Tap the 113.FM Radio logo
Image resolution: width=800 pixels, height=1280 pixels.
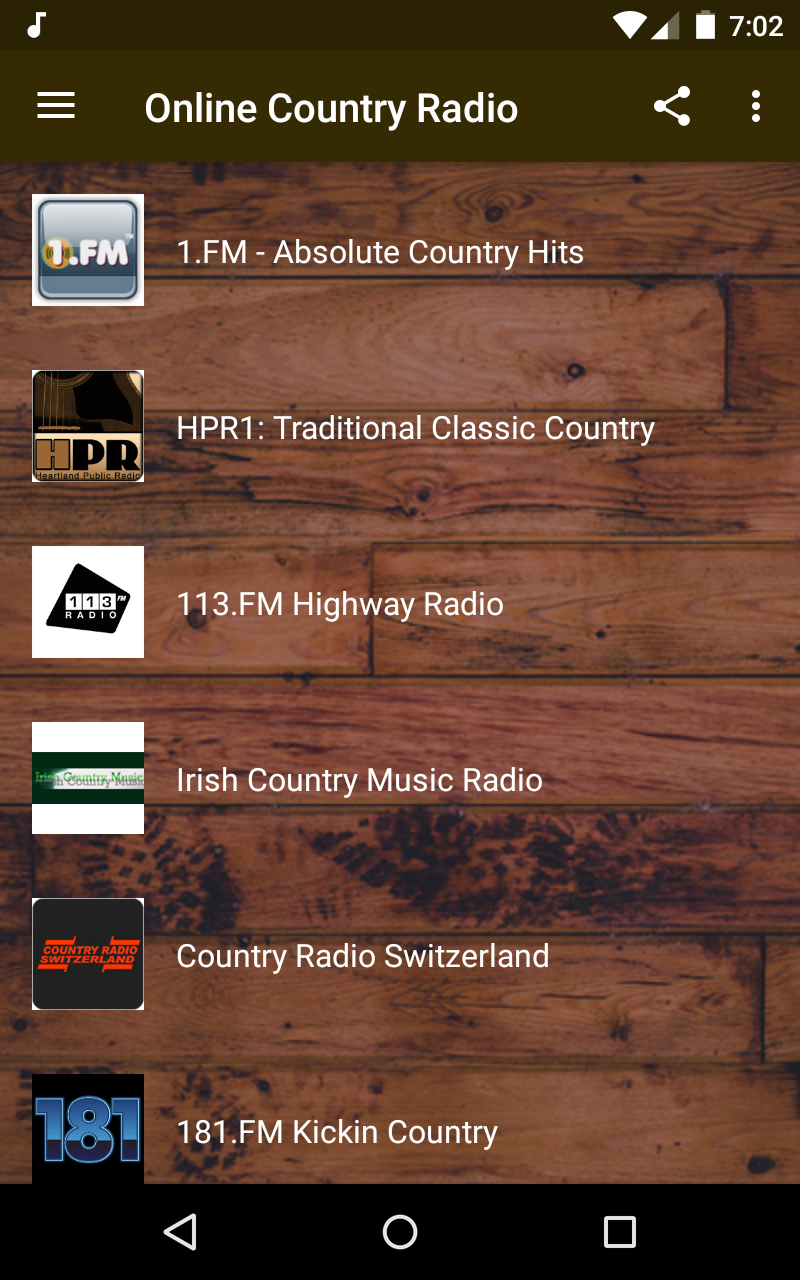click(87, 602)
